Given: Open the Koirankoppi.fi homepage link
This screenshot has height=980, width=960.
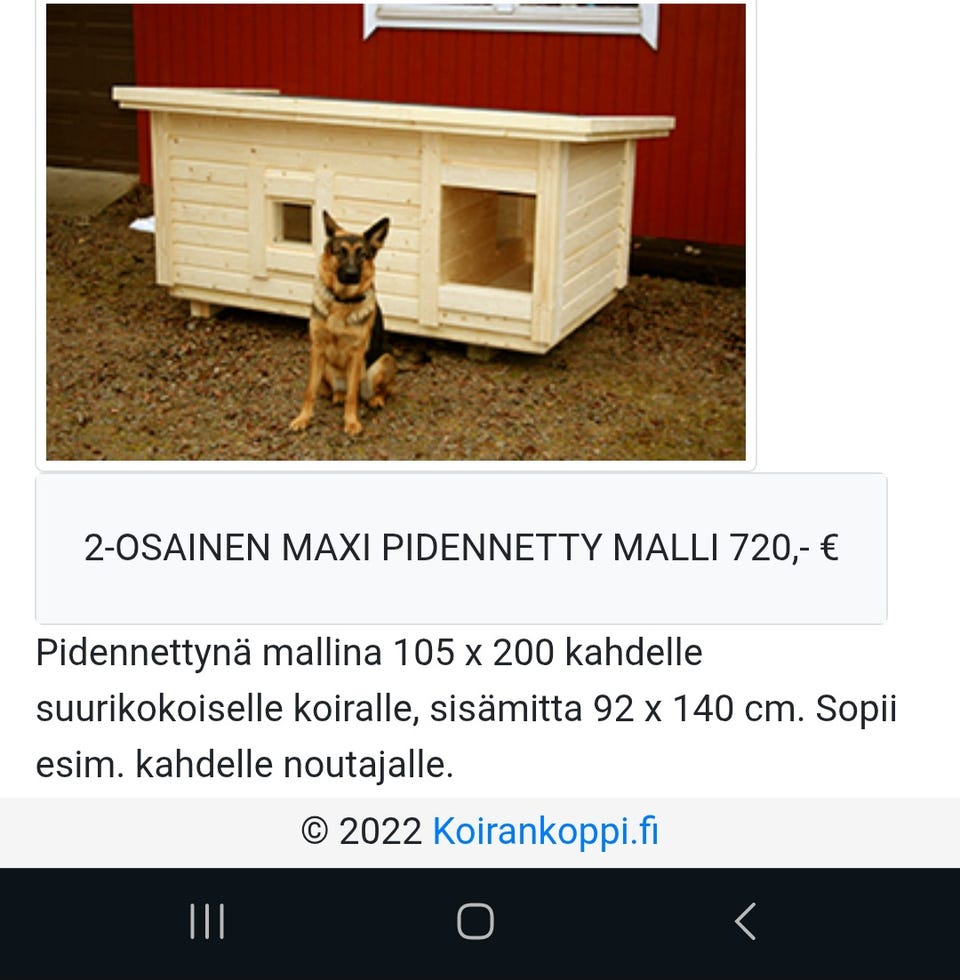Looking at the screenshot, I should pos(546,830).
